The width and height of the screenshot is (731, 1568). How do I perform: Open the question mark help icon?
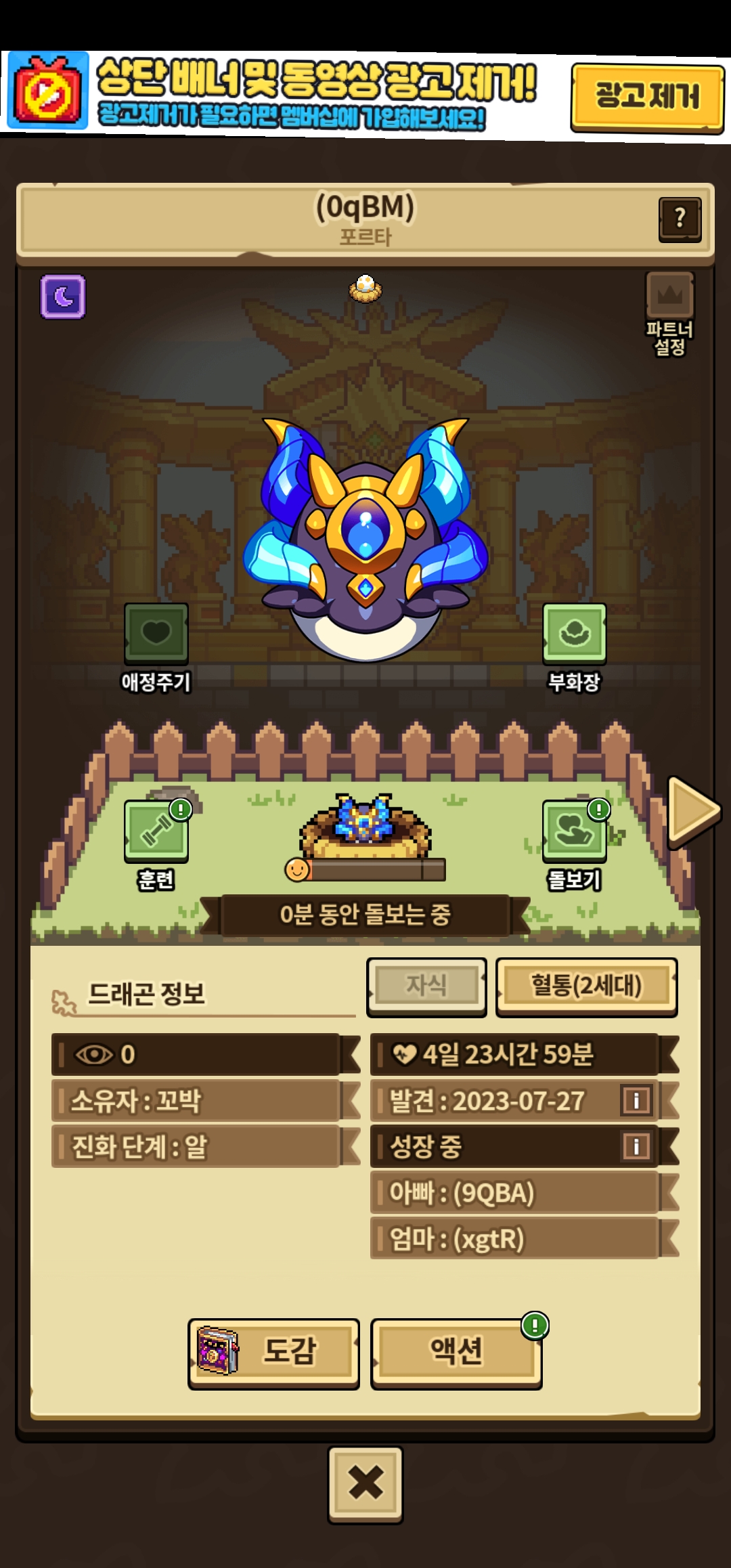pyautogui.click(x=680, y=219)
